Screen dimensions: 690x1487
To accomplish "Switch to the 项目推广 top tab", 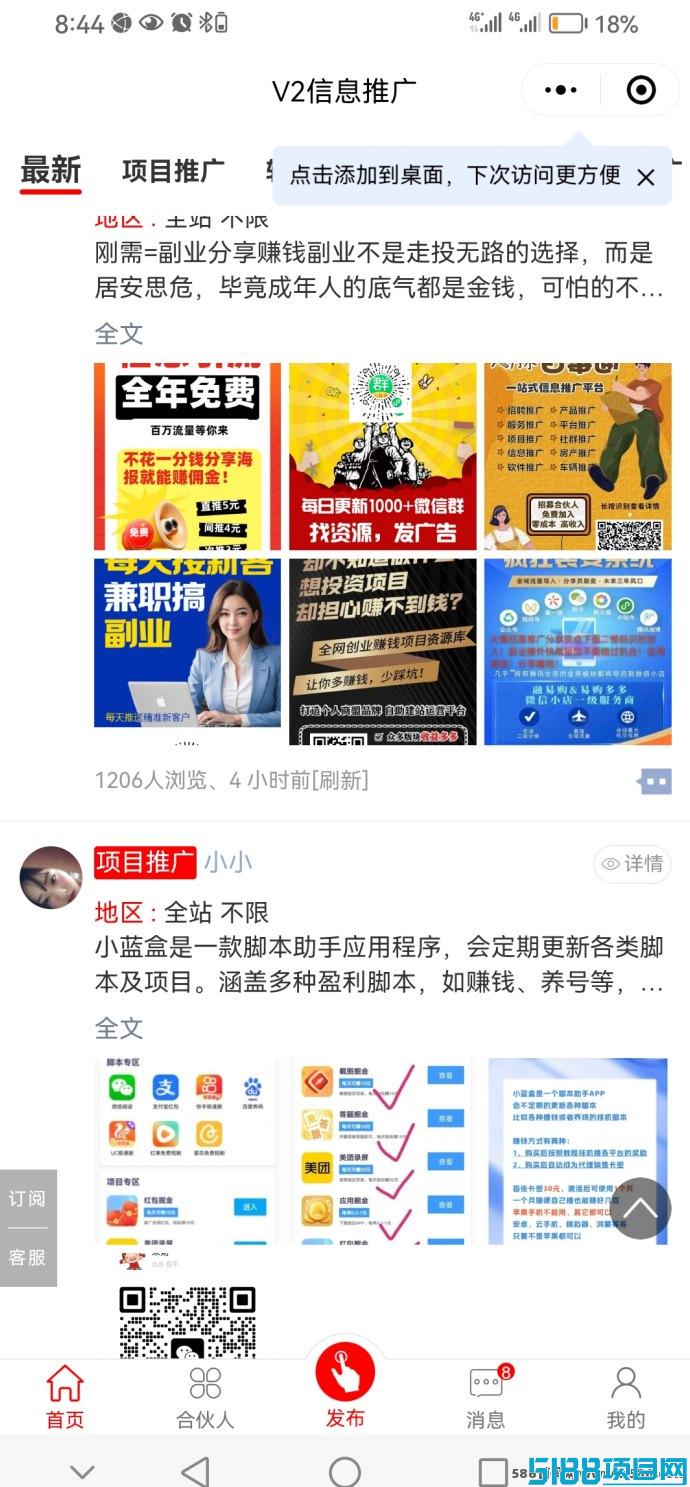I will 173,171.
